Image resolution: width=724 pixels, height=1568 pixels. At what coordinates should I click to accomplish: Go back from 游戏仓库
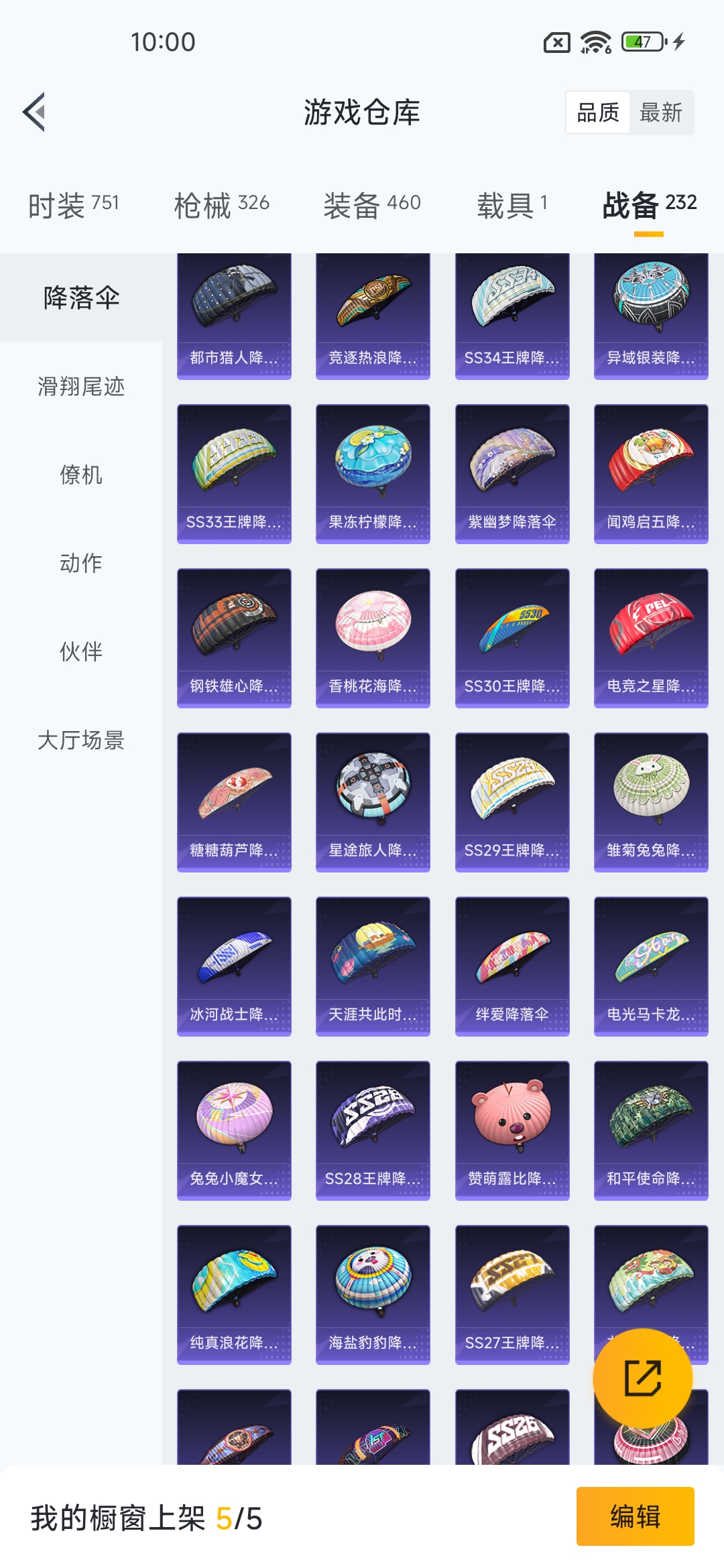click(x=35, y=112)
